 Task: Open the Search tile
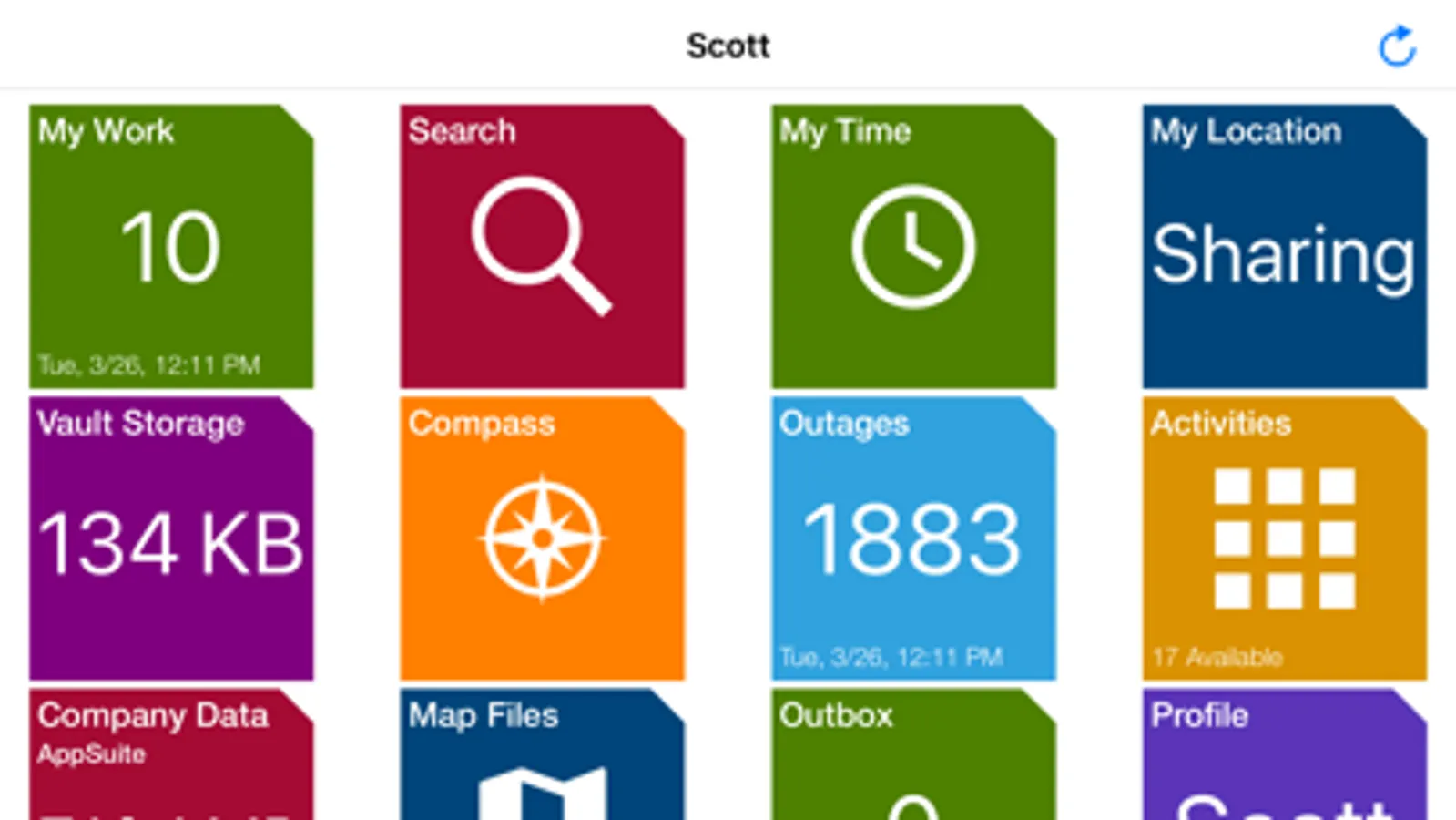click(x=542, y=247)
